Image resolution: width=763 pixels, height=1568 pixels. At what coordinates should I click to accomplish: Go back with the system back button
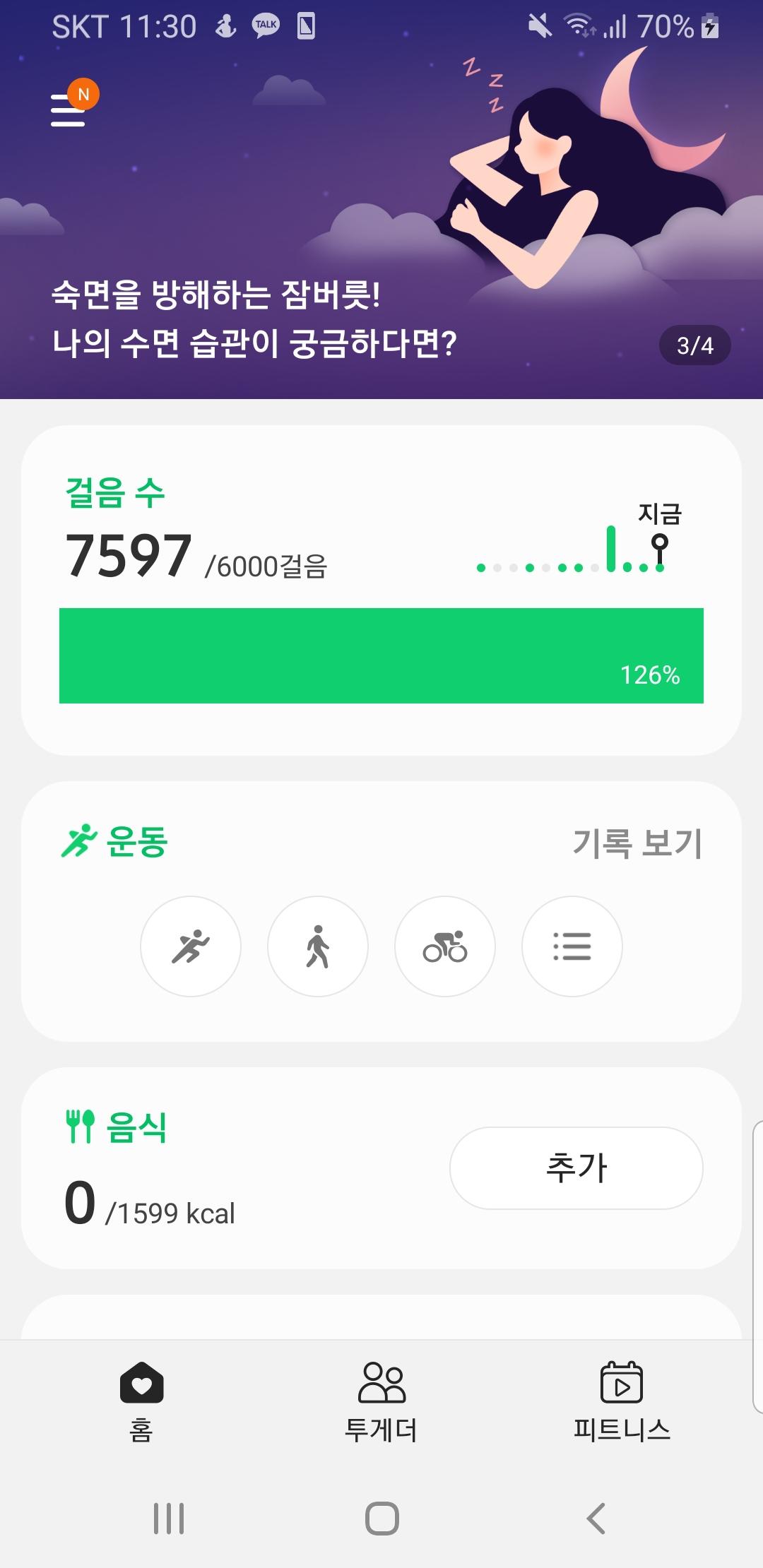(x=596, y=1518)
